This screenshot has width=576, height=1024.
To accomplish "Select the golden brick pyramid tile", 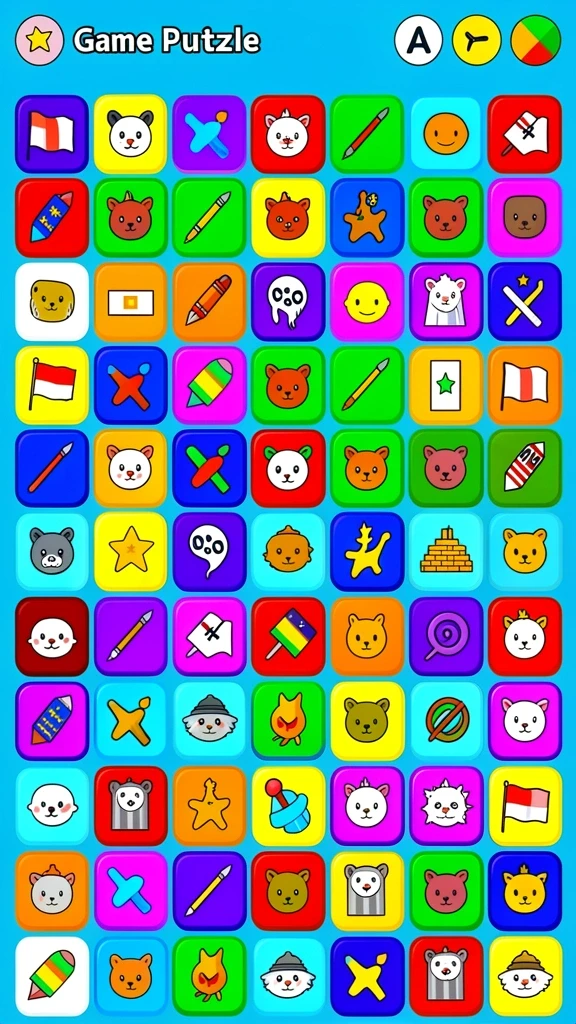I will [x=446, y=552].
